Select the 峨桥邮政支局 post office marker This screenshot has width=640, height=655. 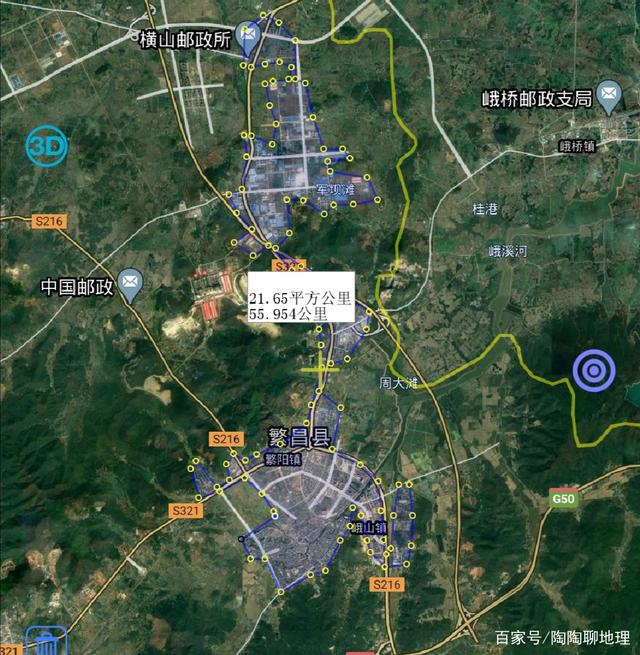607,97
